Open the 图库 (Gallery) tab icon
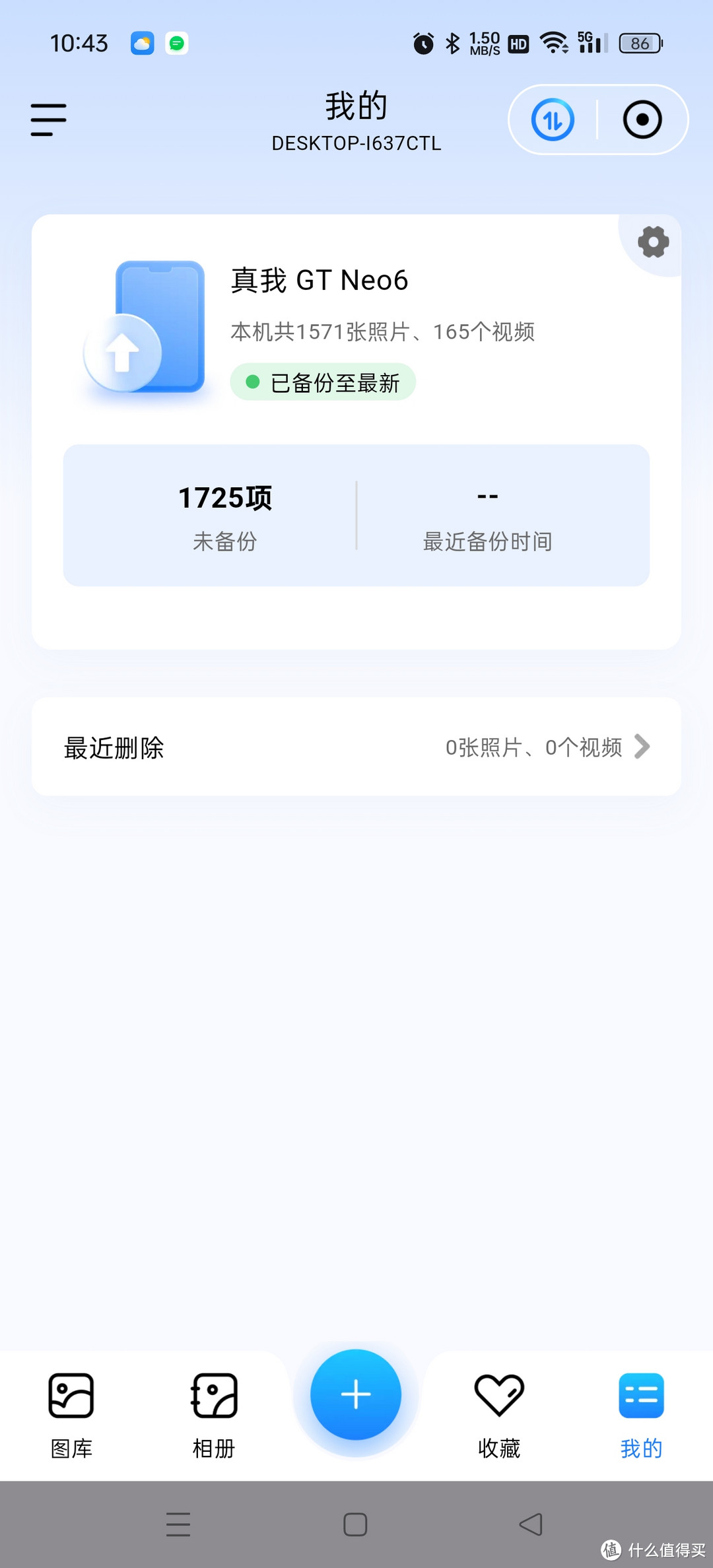This screenshot has height=1568, width=713. point(71,1395)
